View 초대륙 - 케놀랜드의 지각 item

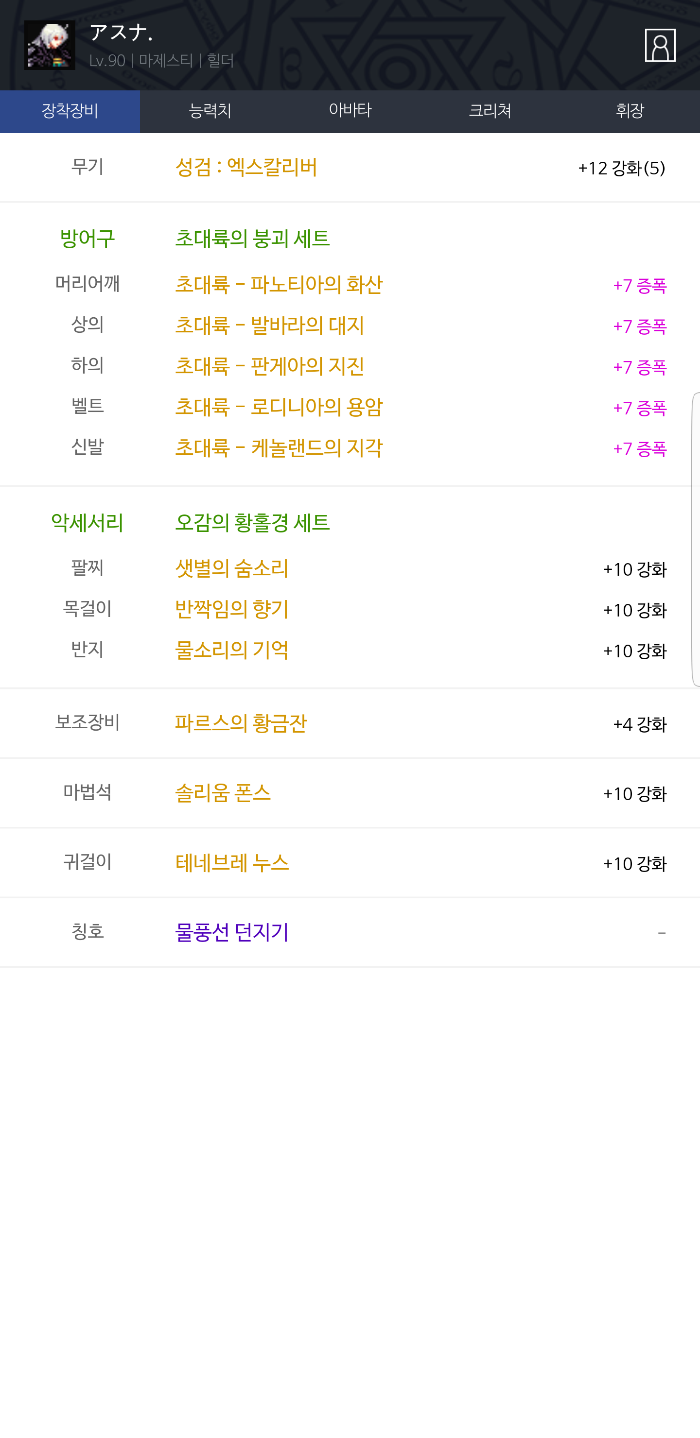click(x=278, y=449)
